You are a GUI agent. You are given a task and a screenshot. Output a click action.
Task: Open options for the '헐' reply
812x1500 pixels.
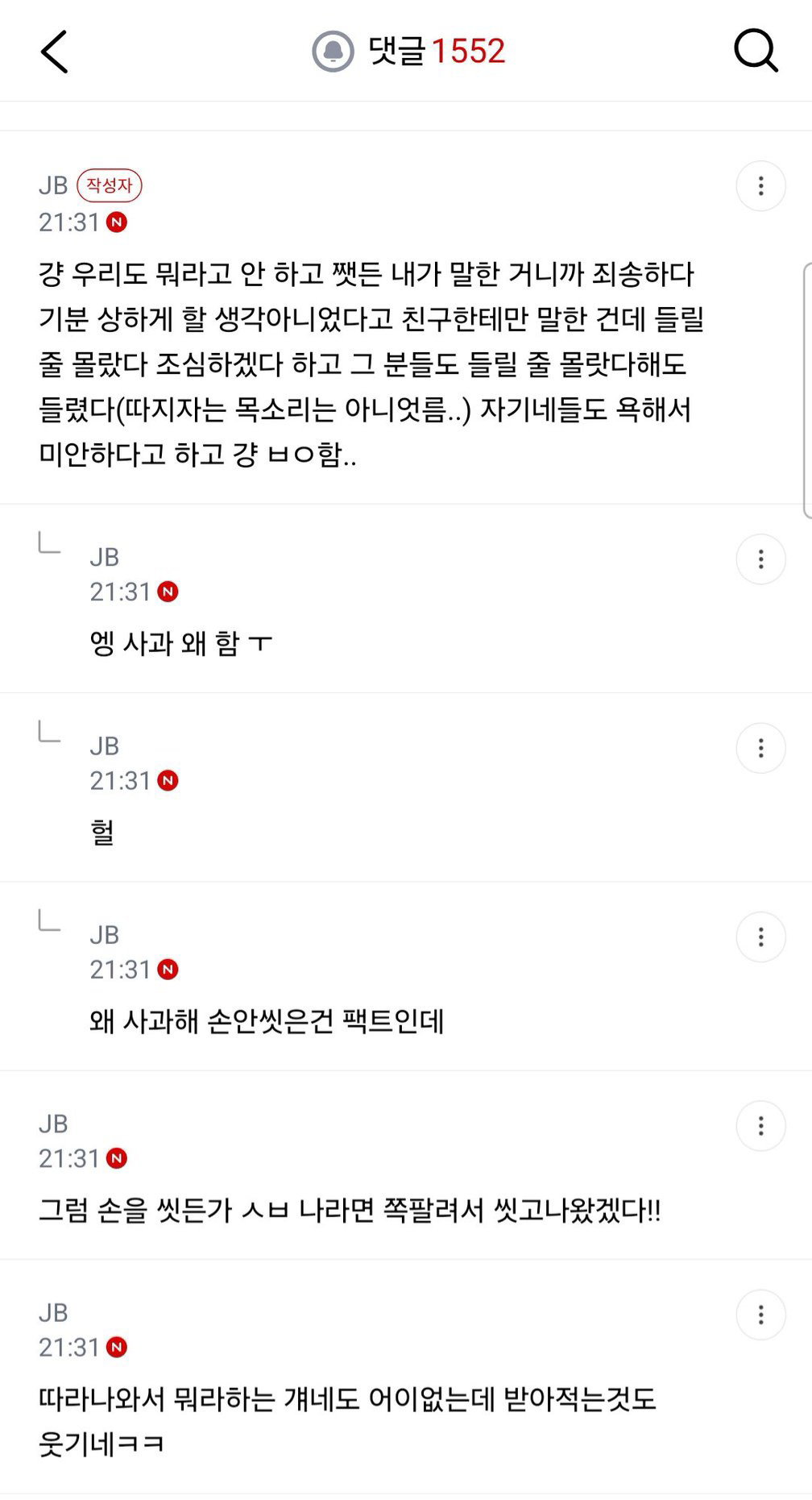click(x=760, y=748)
